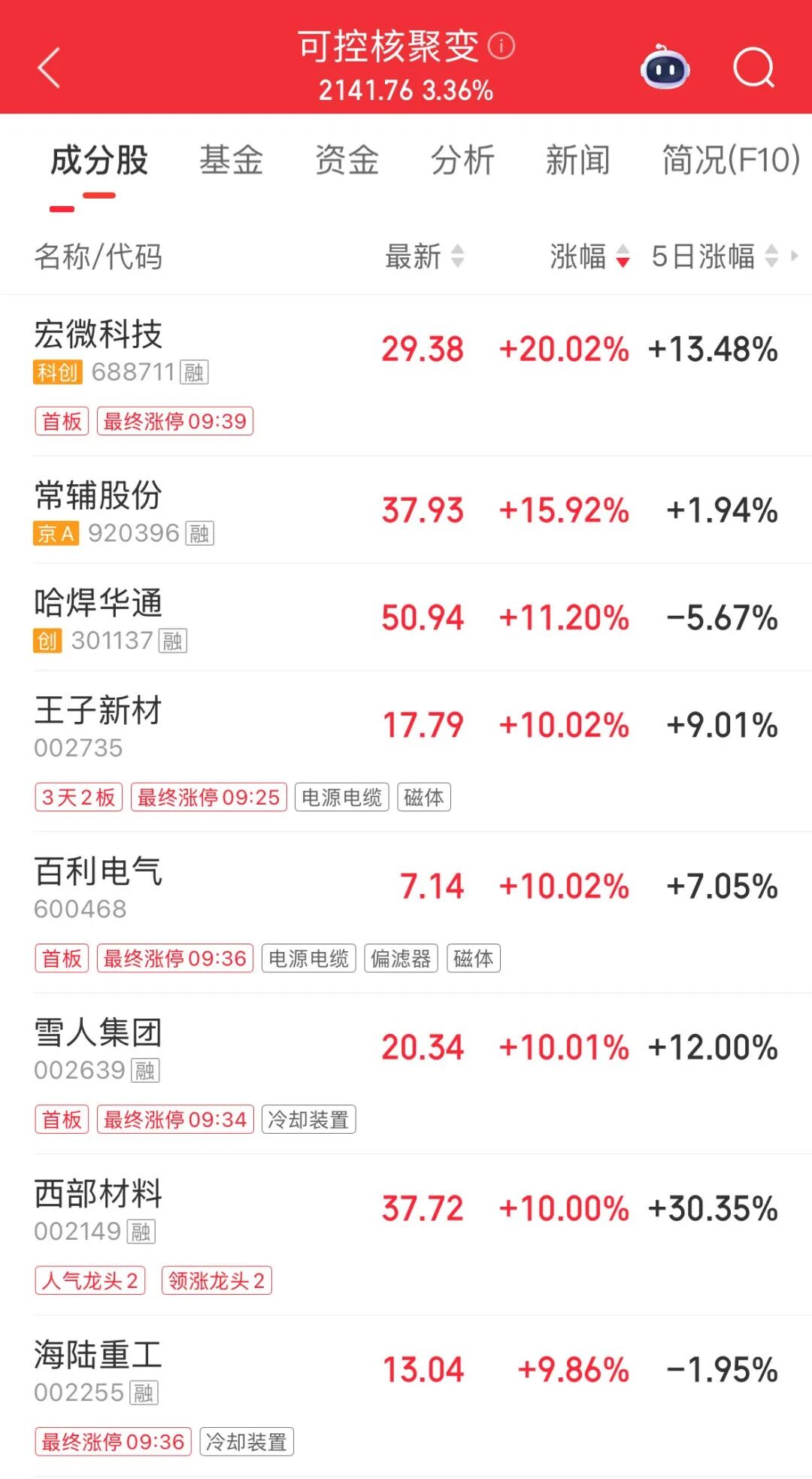This screenshot has height=1479, width=812.
Task: Open stock 海陆重工 002255
Action: (99, 1355)
